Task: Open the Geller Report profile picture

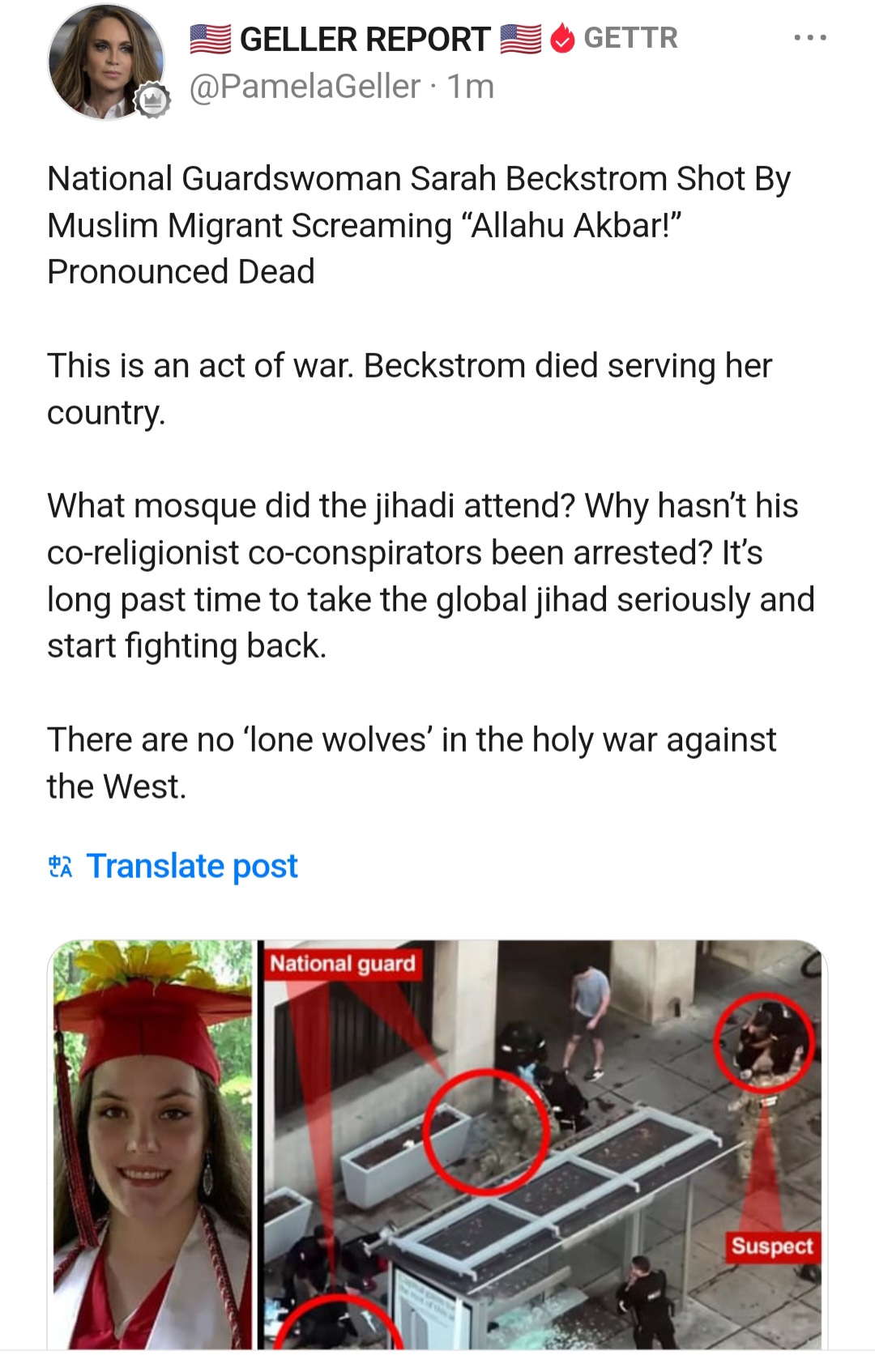Action: tap(105, 62)
